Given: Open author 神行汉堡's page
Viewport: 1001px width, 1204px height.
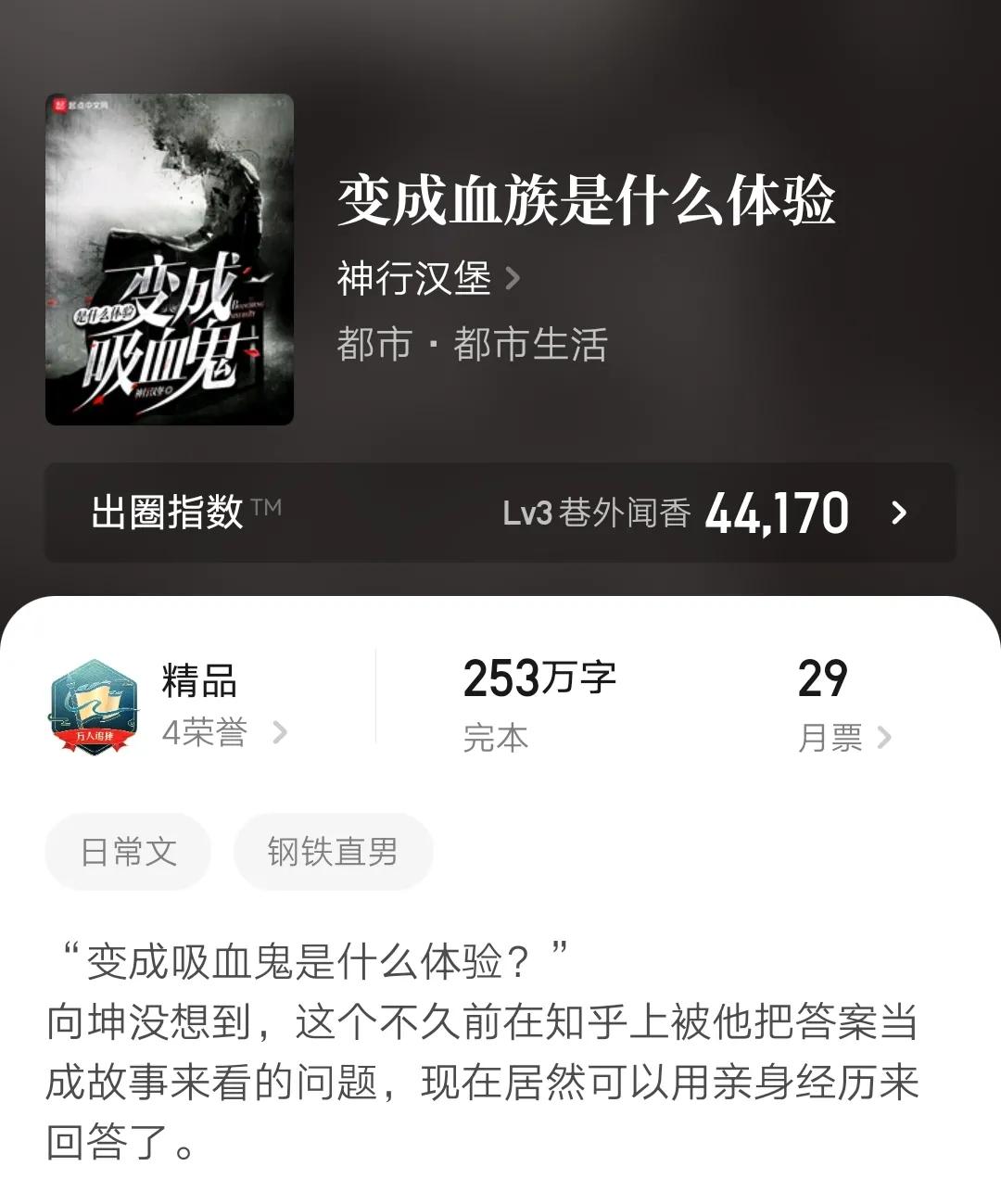Looking at the screenshot, I should tap(428, 278).
